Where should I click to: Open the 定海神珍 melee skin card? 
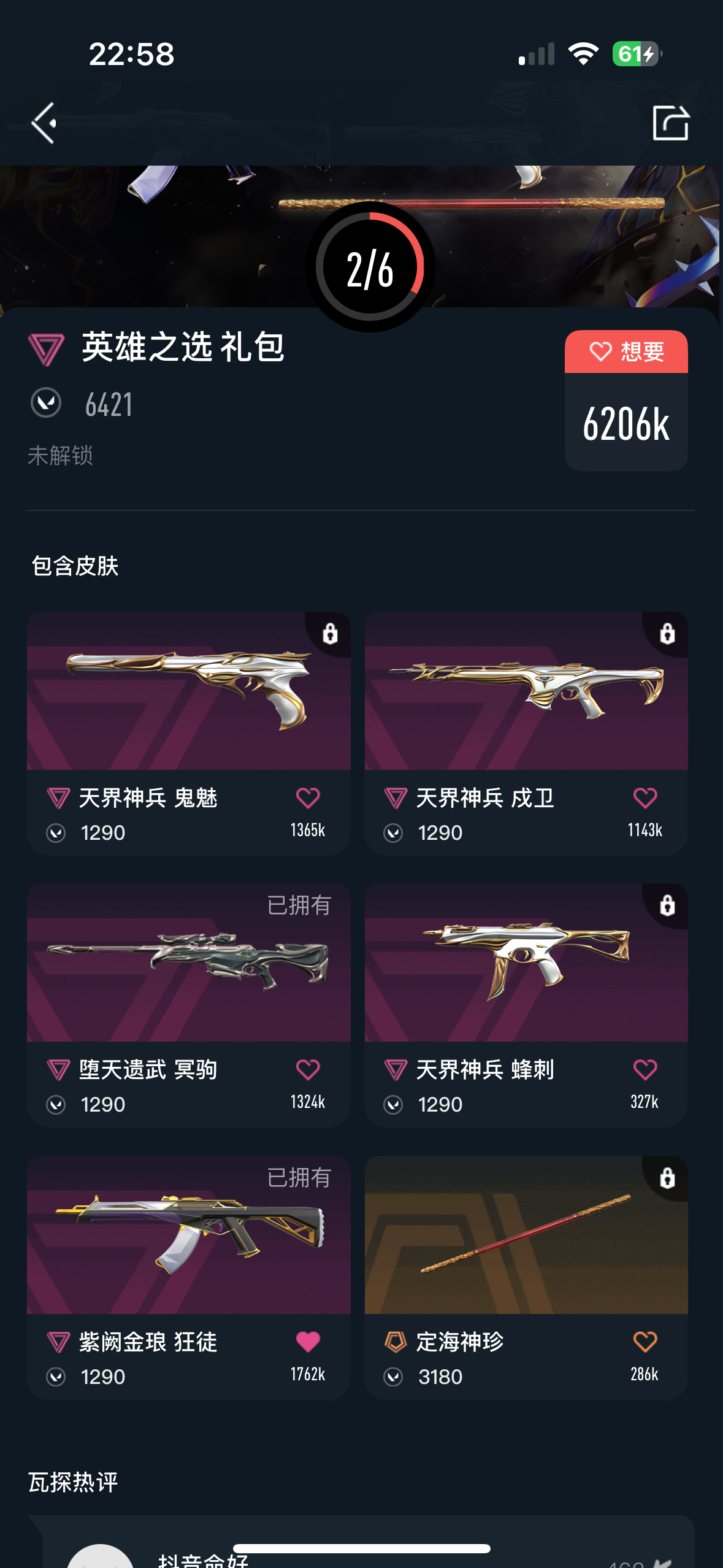coord(526,1278)
